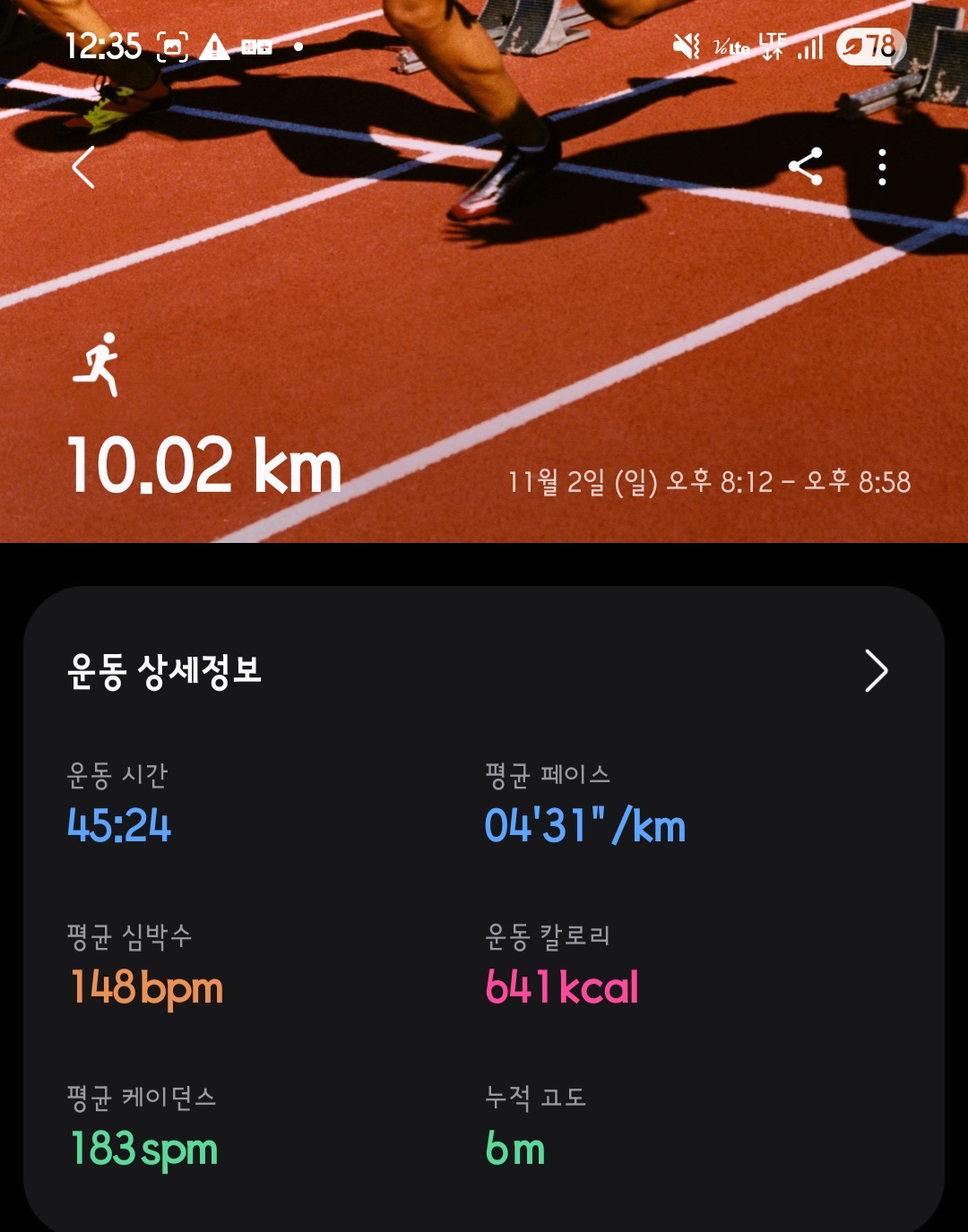Open the more options menu via three-dot icon
The height and width of the screenshot is (1232, 968).
[883, 166]
